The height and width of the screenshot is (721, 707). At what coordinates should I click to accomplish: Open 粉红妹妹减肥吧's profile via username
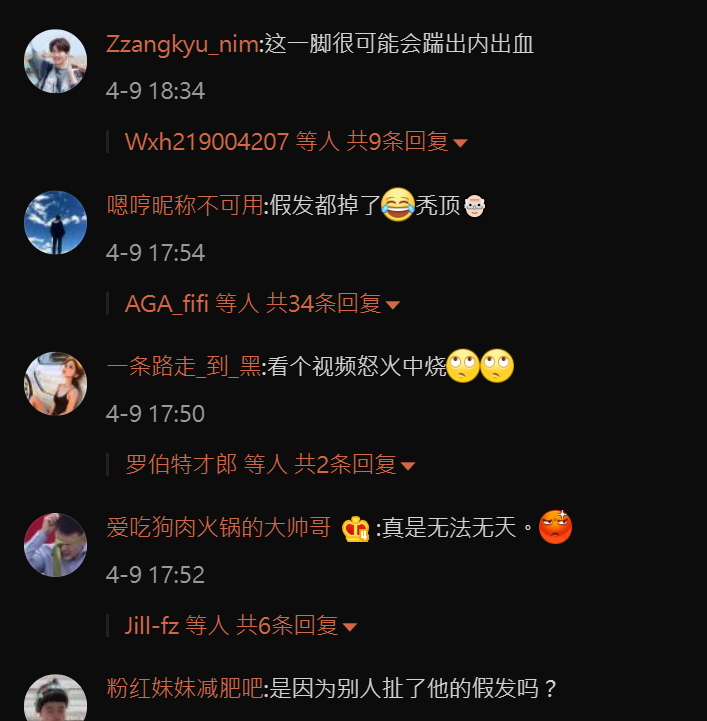pyautogui.click(x=185, y=689)
